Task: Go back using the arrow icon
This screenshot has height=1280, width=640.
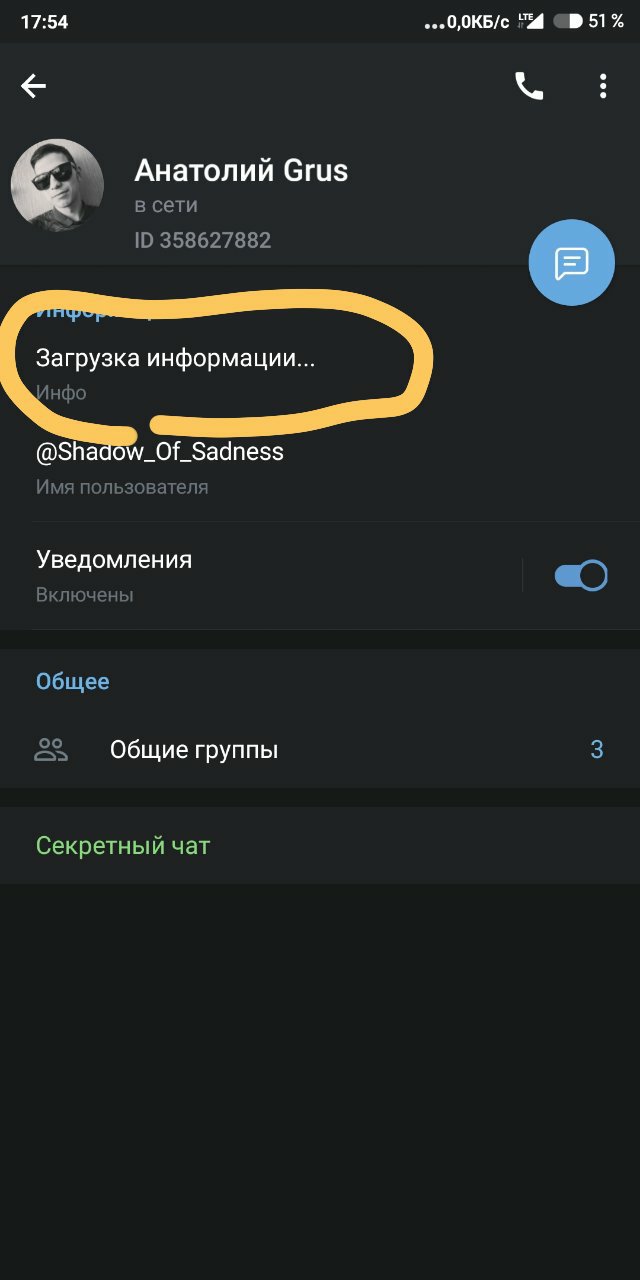Action: click(x=34, y=87)
